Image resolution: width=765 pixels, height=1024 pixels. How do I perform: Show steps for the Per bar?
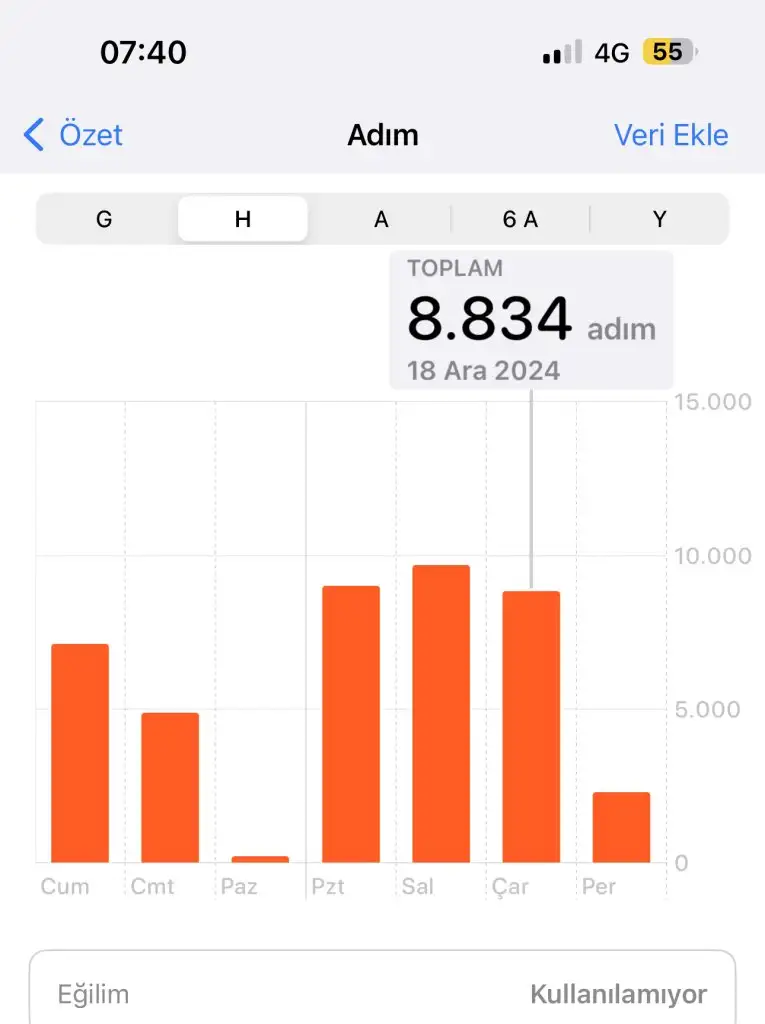tap(621, 827)
